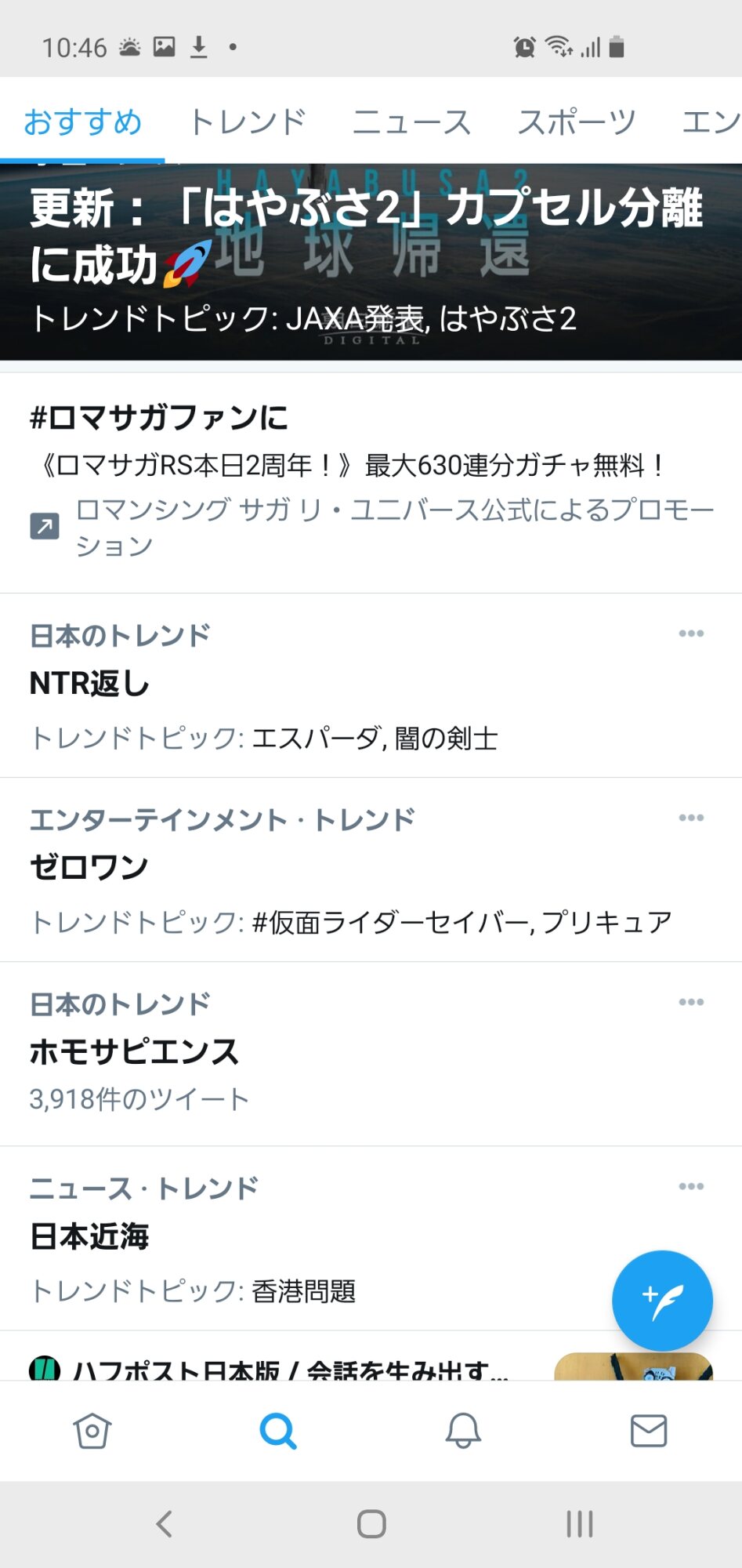Viewport: 742px width, 1568px height.
Task: Compose a new tweet
Action: [x=662, y=1300]
